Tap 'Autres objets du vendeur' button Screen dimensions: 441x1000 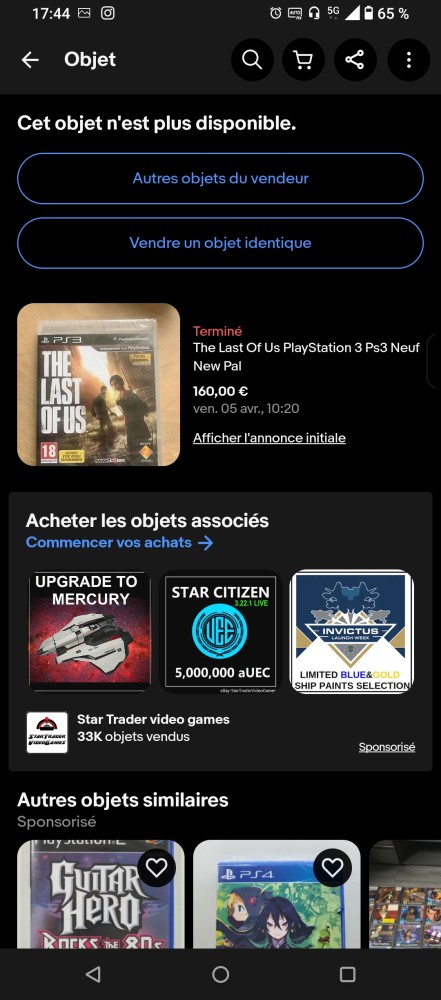pyautogui.click(x=220, y=179)
